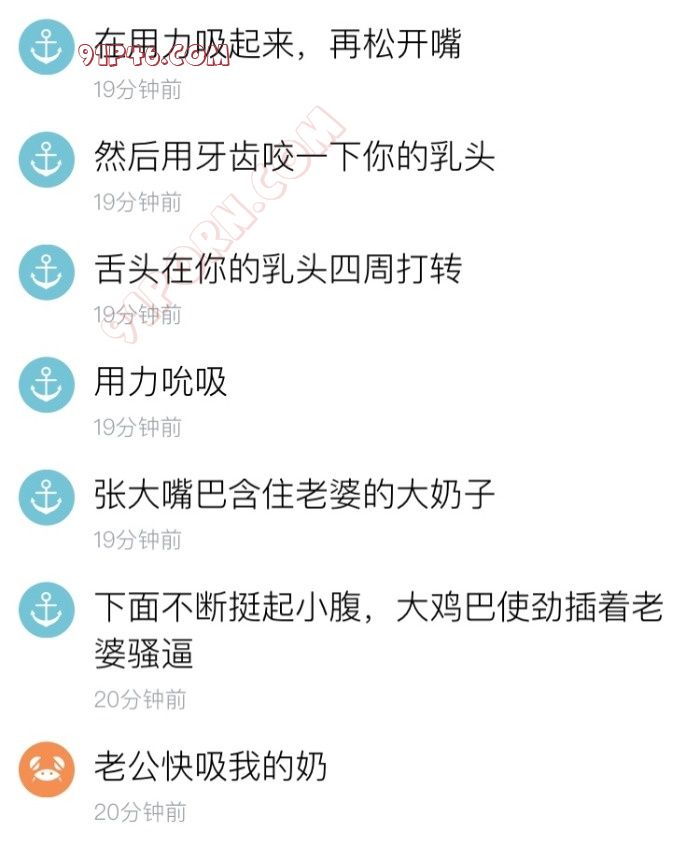This screenshot has height=845, width=700.
Task: Open anchor avatar beside comment ending 再松开嘴
Action: point(46,46)
